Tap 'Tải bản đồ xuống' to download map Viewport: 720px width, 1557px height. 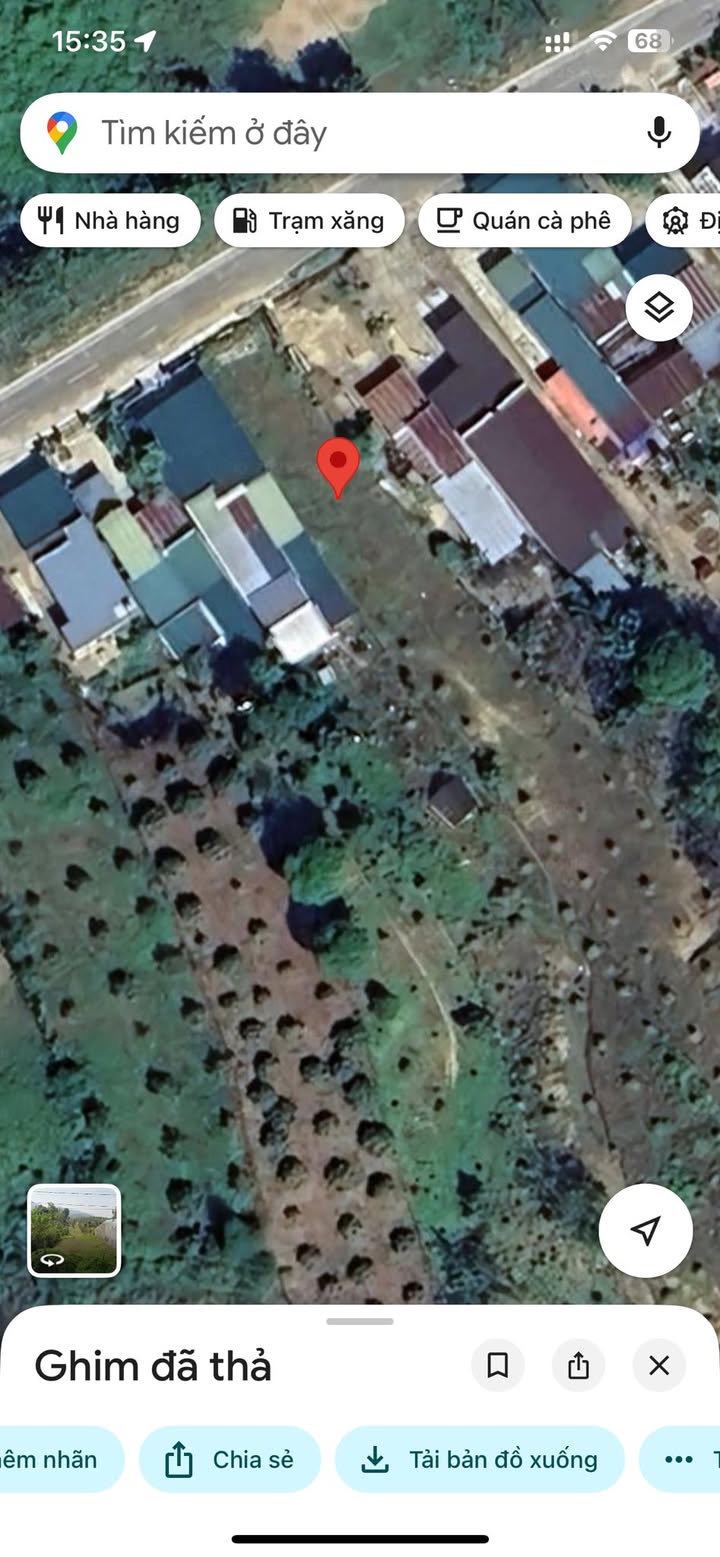479,1460
